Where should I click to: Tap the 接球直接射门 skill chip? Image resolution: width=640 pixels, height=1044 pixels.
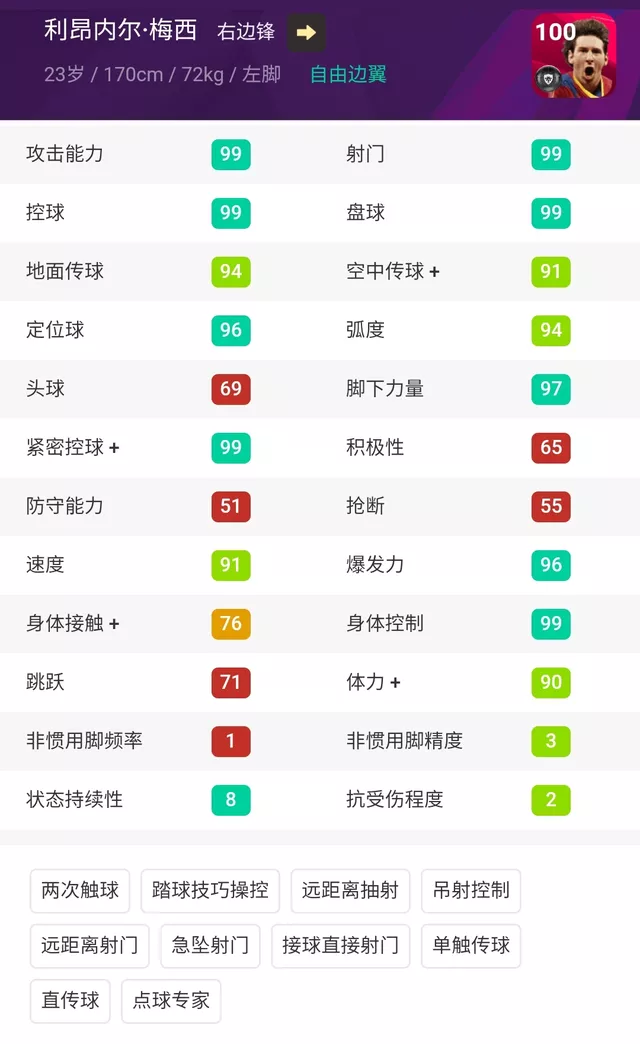coord(340,945)
